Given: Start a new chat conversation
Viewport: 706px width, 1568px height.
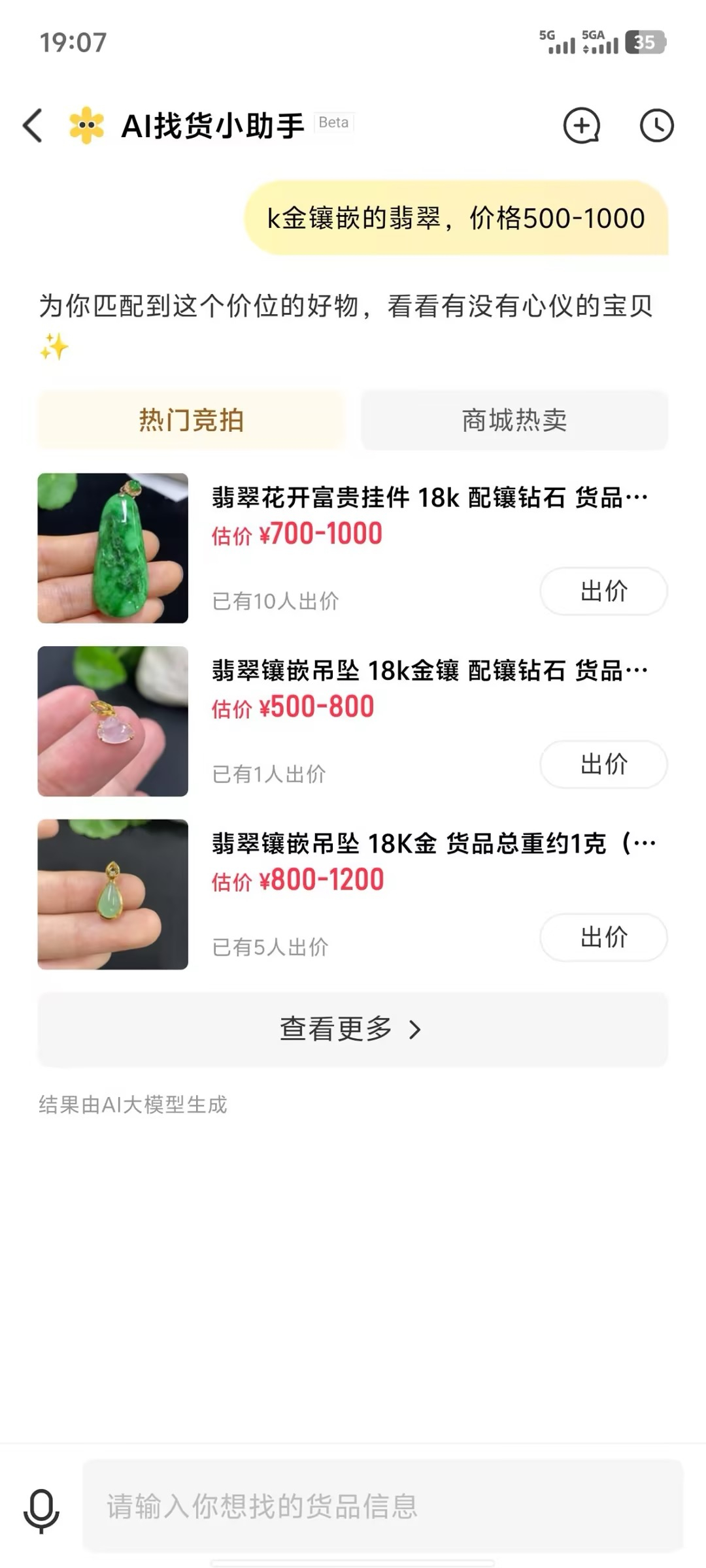Looking at the screenshot, I should pyautogui.click(x=581, y=125).
